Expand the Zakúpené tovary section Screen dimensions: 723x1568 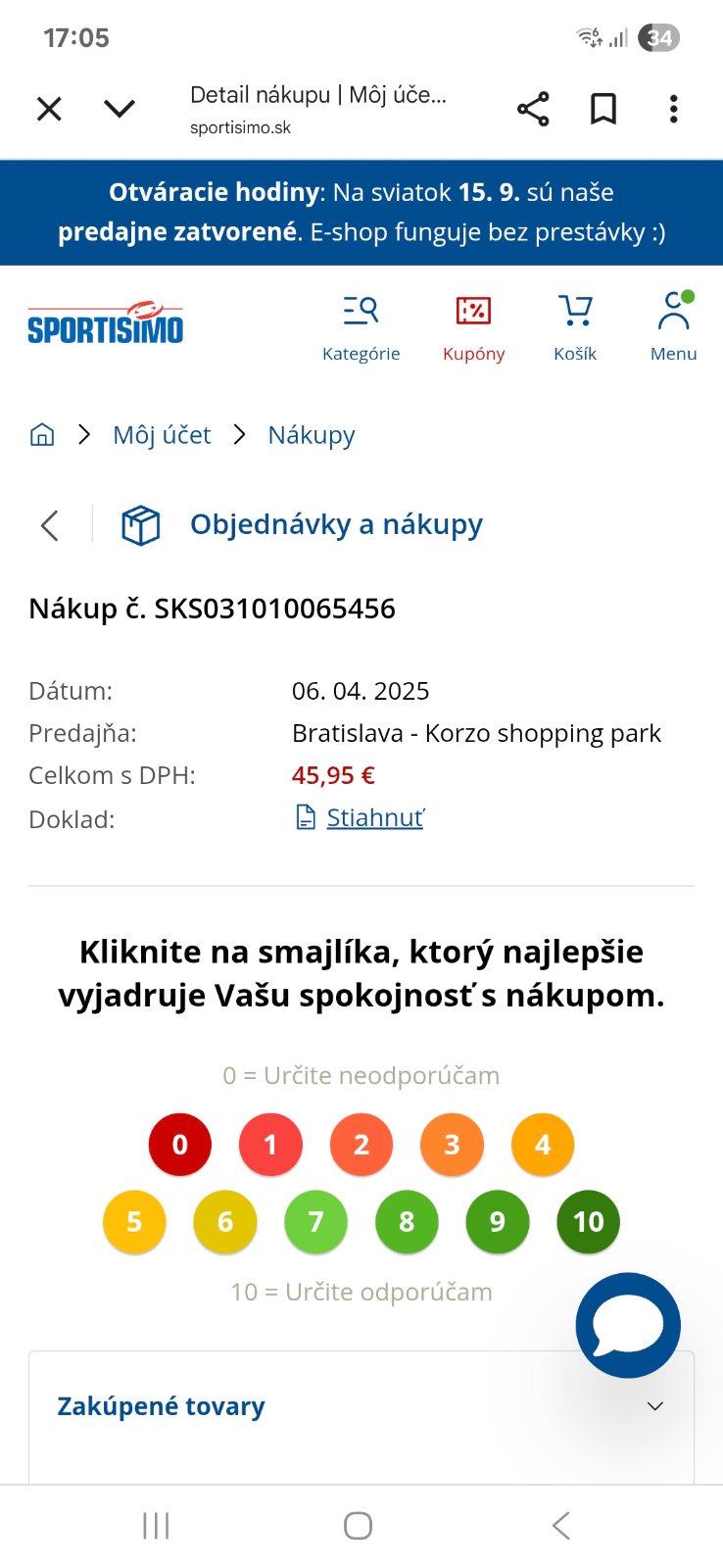[654, 1406]
